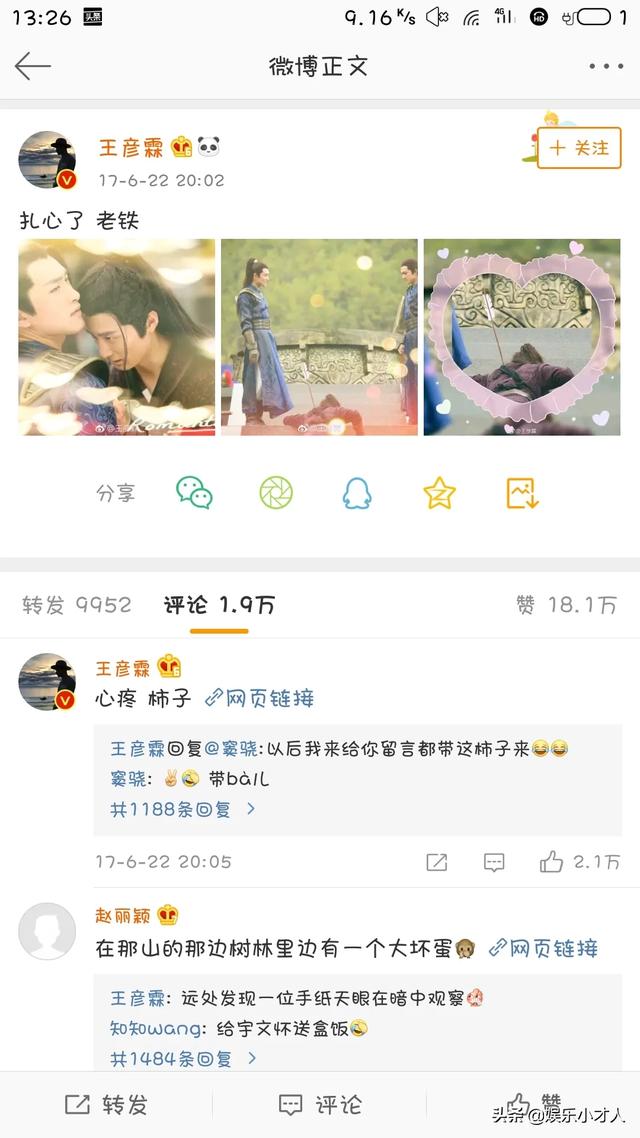Expand 共1484条回复 under 赵丽颖's comment

182,1057
